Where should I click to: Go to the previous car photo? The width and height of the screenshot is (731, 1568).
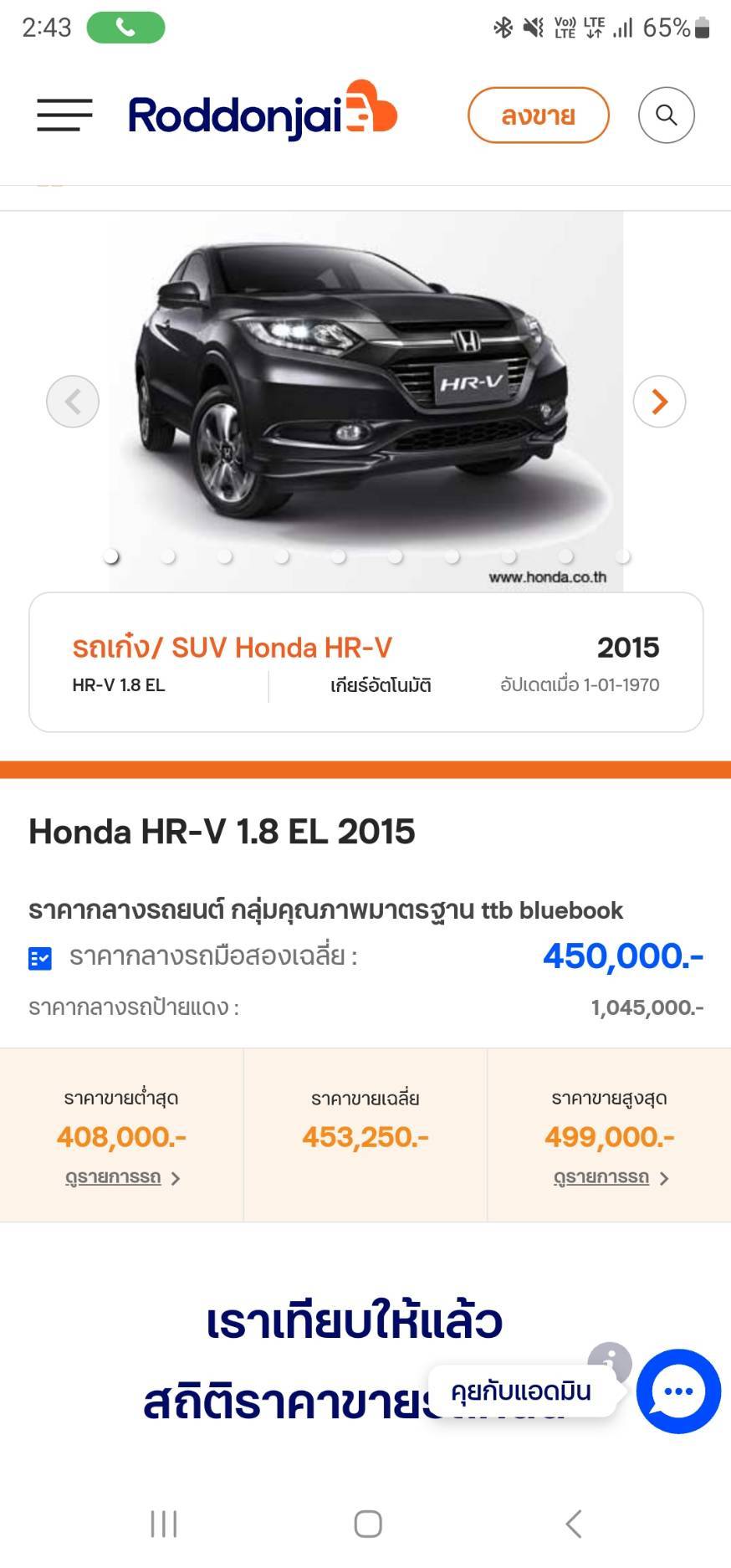[x=73, y=402]
